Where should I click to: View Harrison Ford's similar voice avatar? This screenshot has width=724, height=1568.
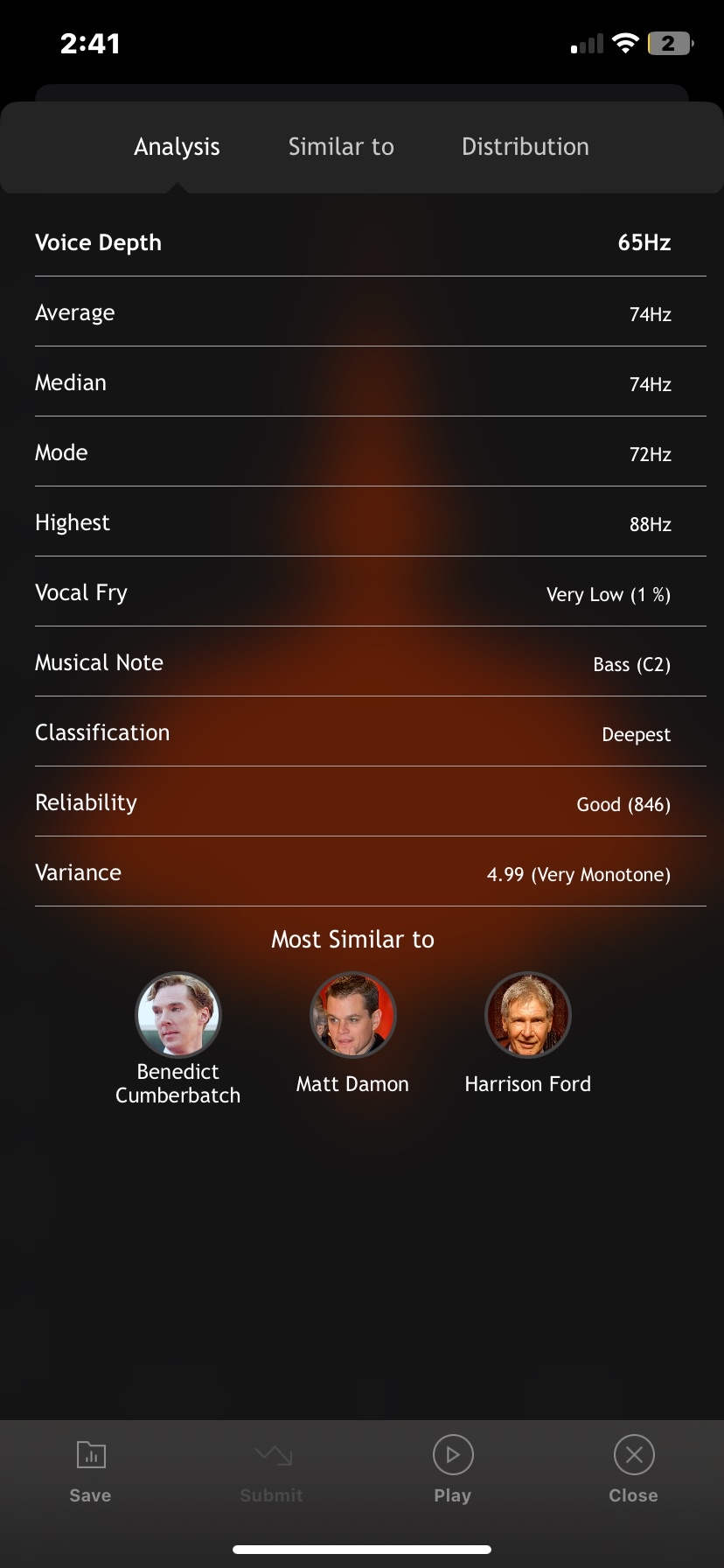(528, 1015)
